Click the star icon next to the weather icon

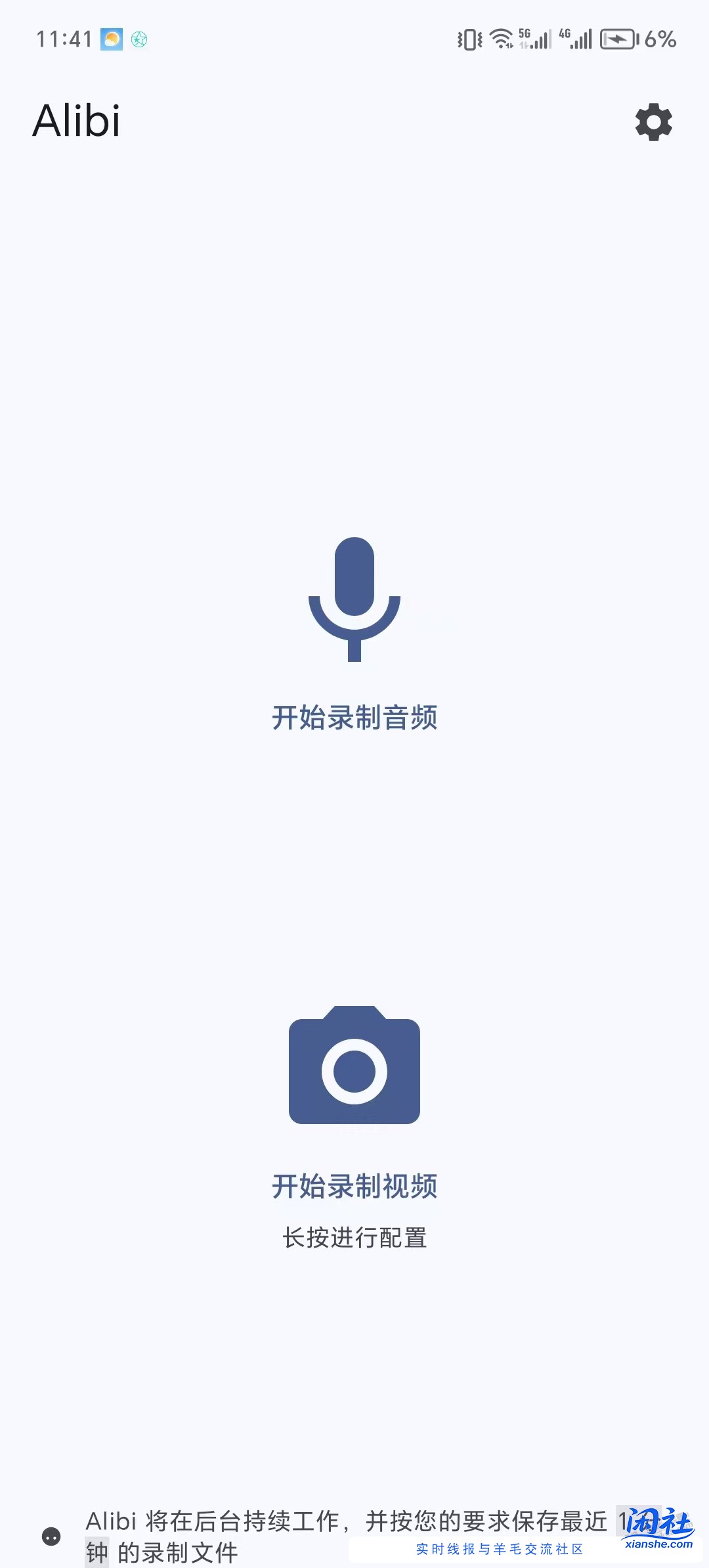tap(139, 39)
